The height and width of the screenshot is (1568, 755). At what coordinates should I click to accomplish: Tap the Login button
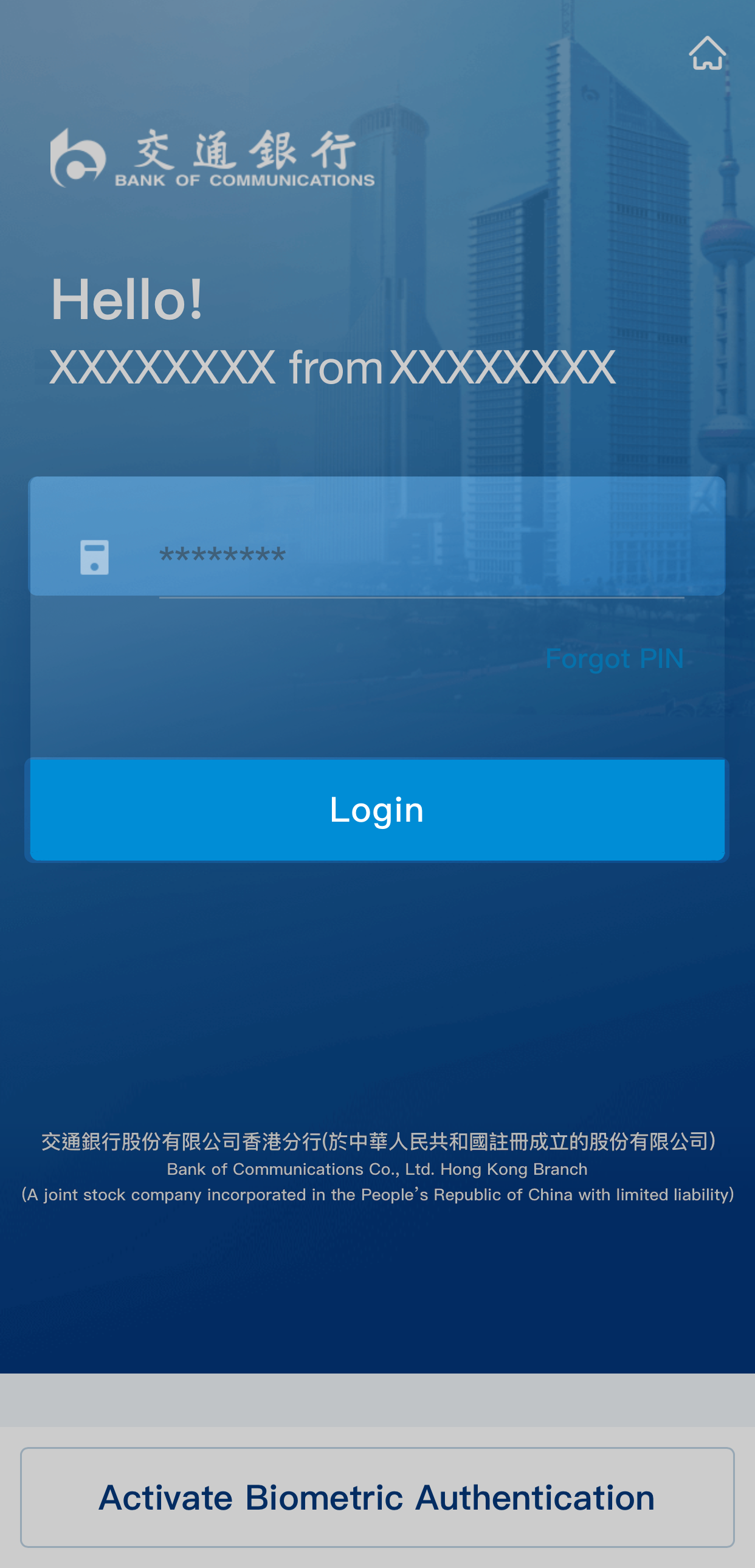point(377,810)
